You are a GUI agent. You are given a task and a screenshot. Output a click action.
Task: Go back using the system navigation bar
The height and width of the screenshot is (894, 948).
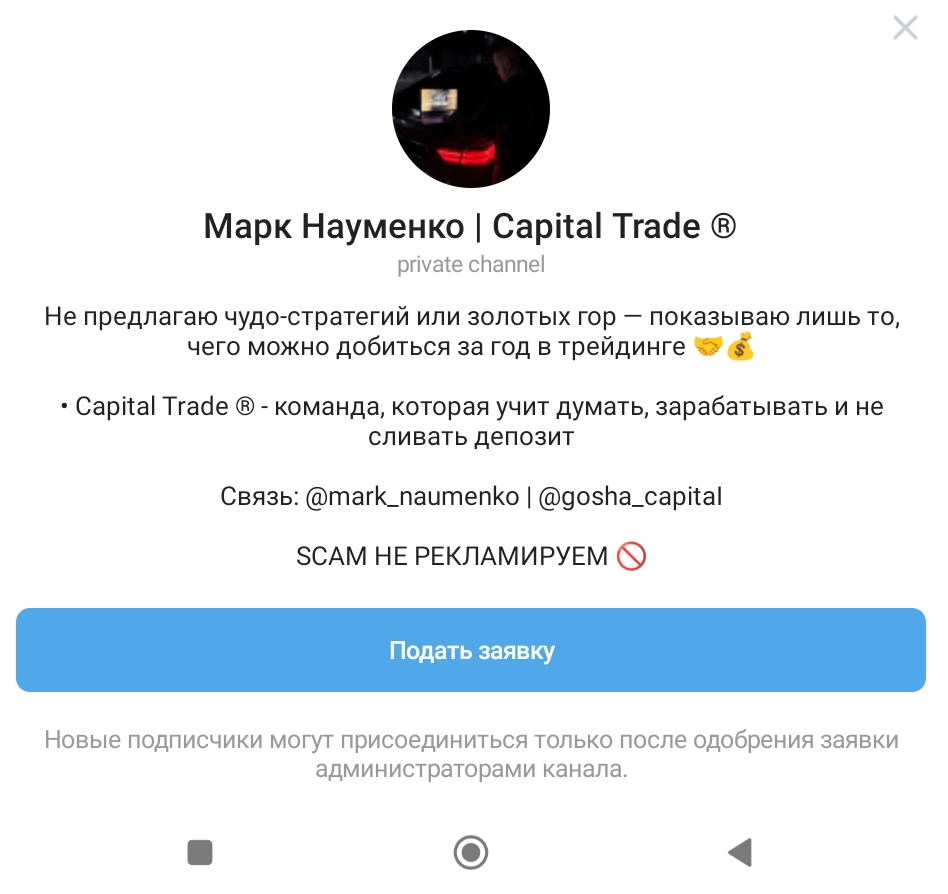tap(740, 852)
